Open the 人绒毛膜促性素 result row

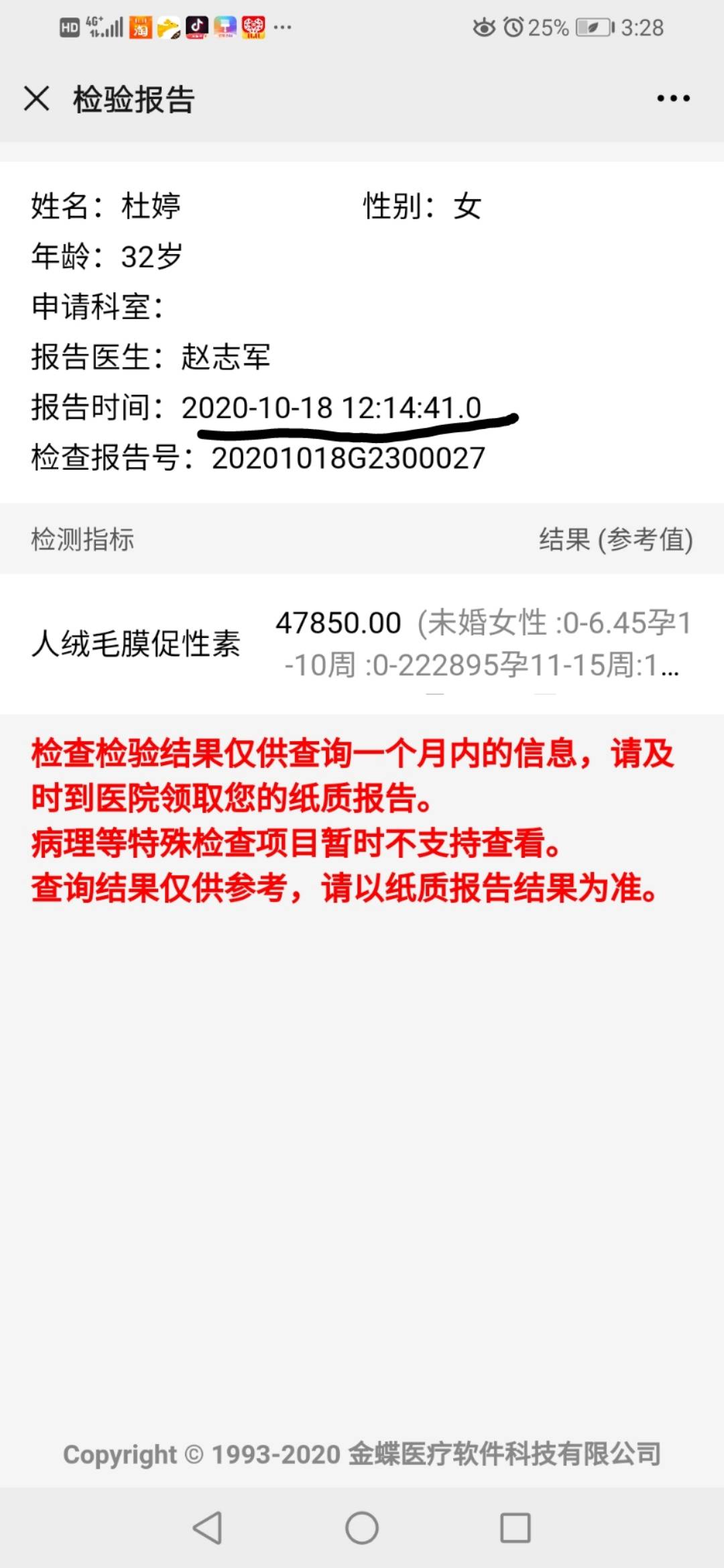[x=362, y=643]
